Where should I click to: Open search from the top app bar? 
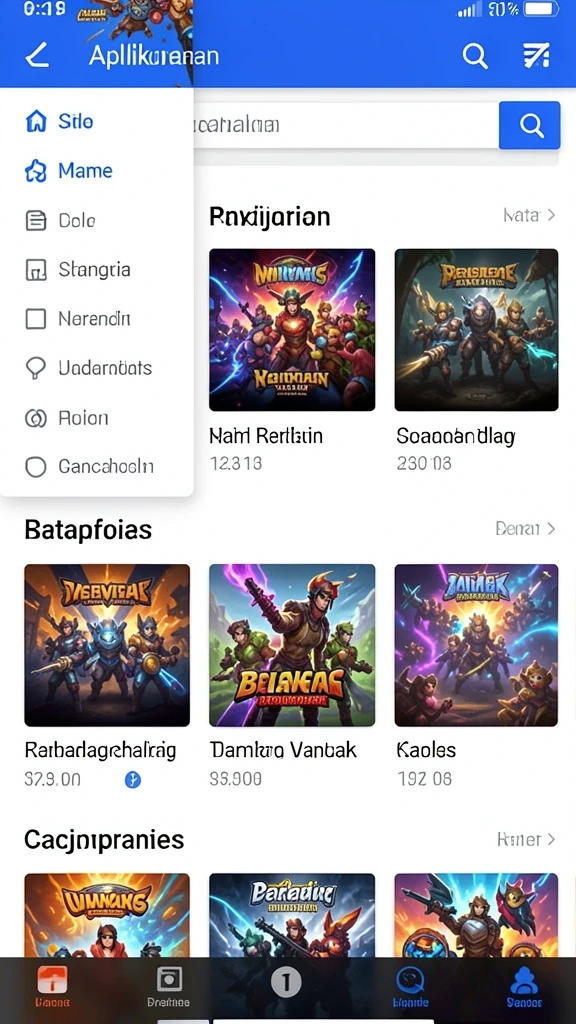[x=475, y=56]
